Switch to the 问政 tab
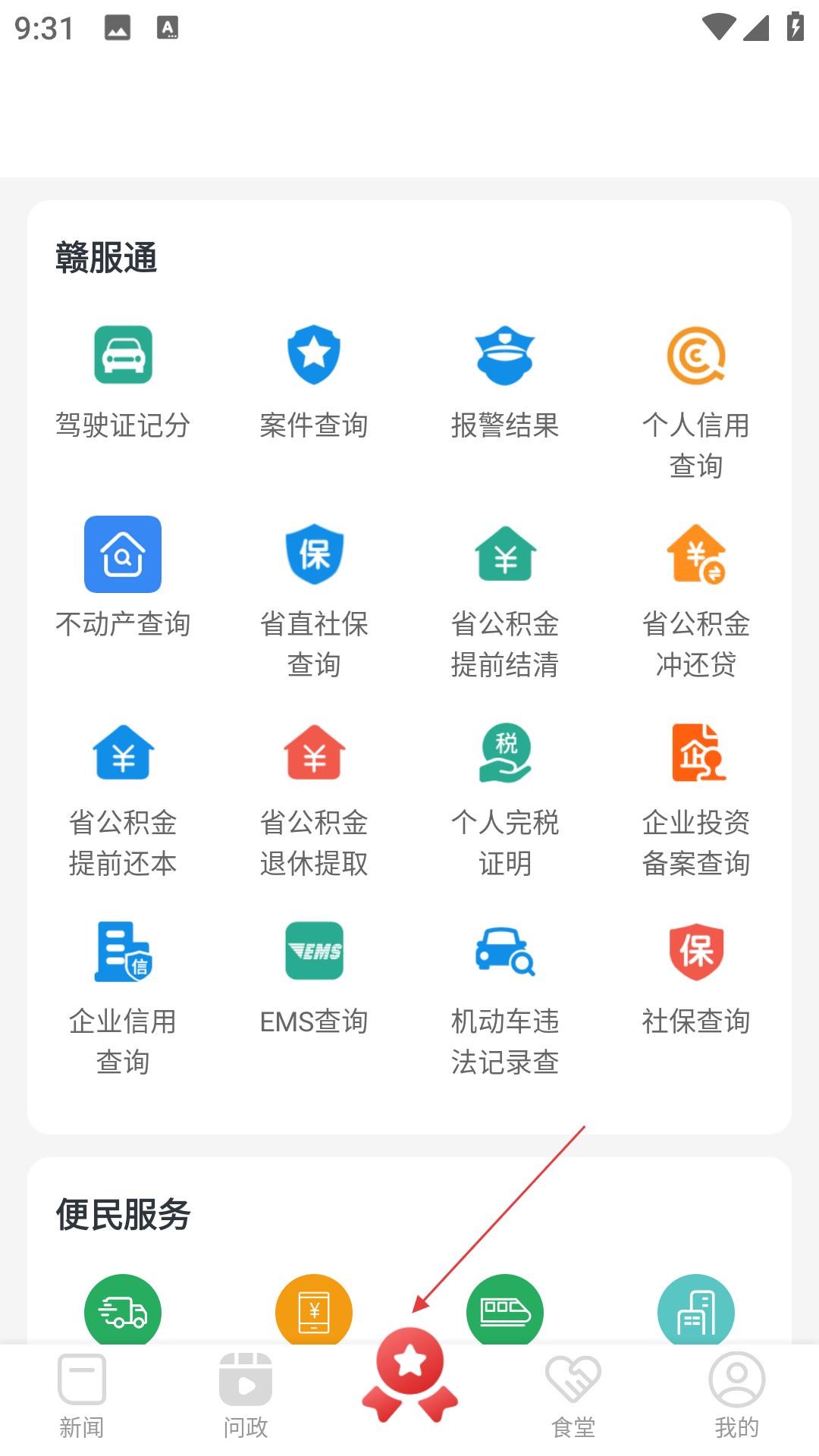 point(246,1396)
